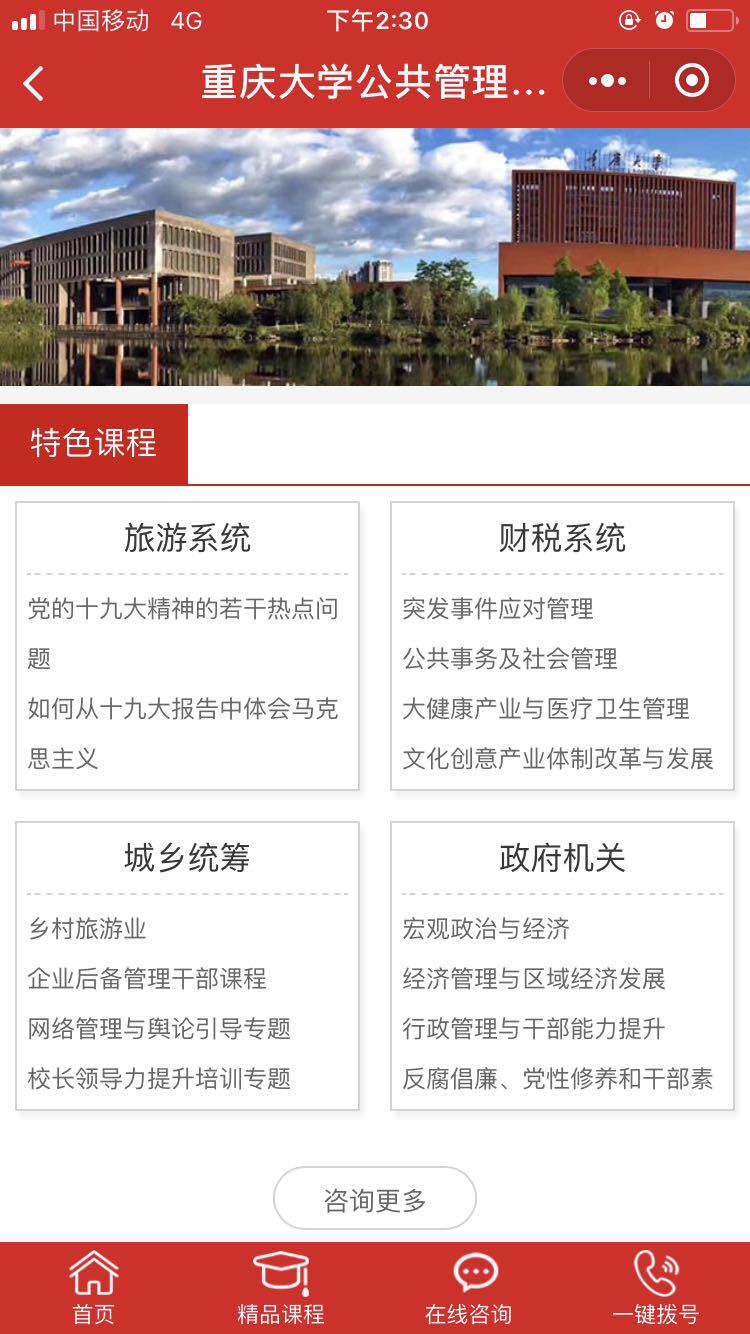
Task: Open the 城乡统筹 course card
Action: click(x=187, y=858)
